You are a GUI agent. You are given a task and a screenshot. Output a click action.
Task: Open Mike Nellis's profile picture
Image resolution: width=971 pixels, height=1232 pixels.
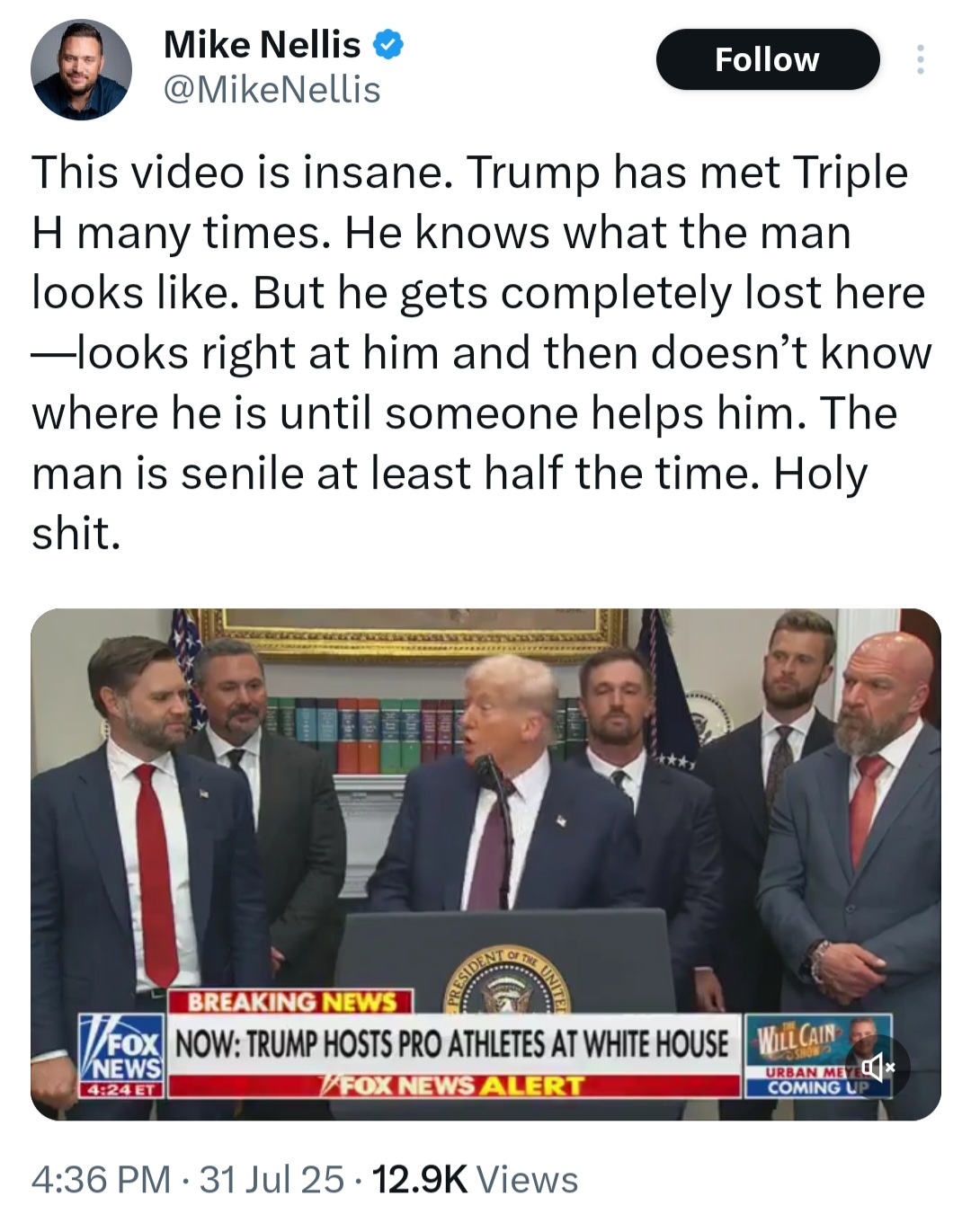(81, 69)
